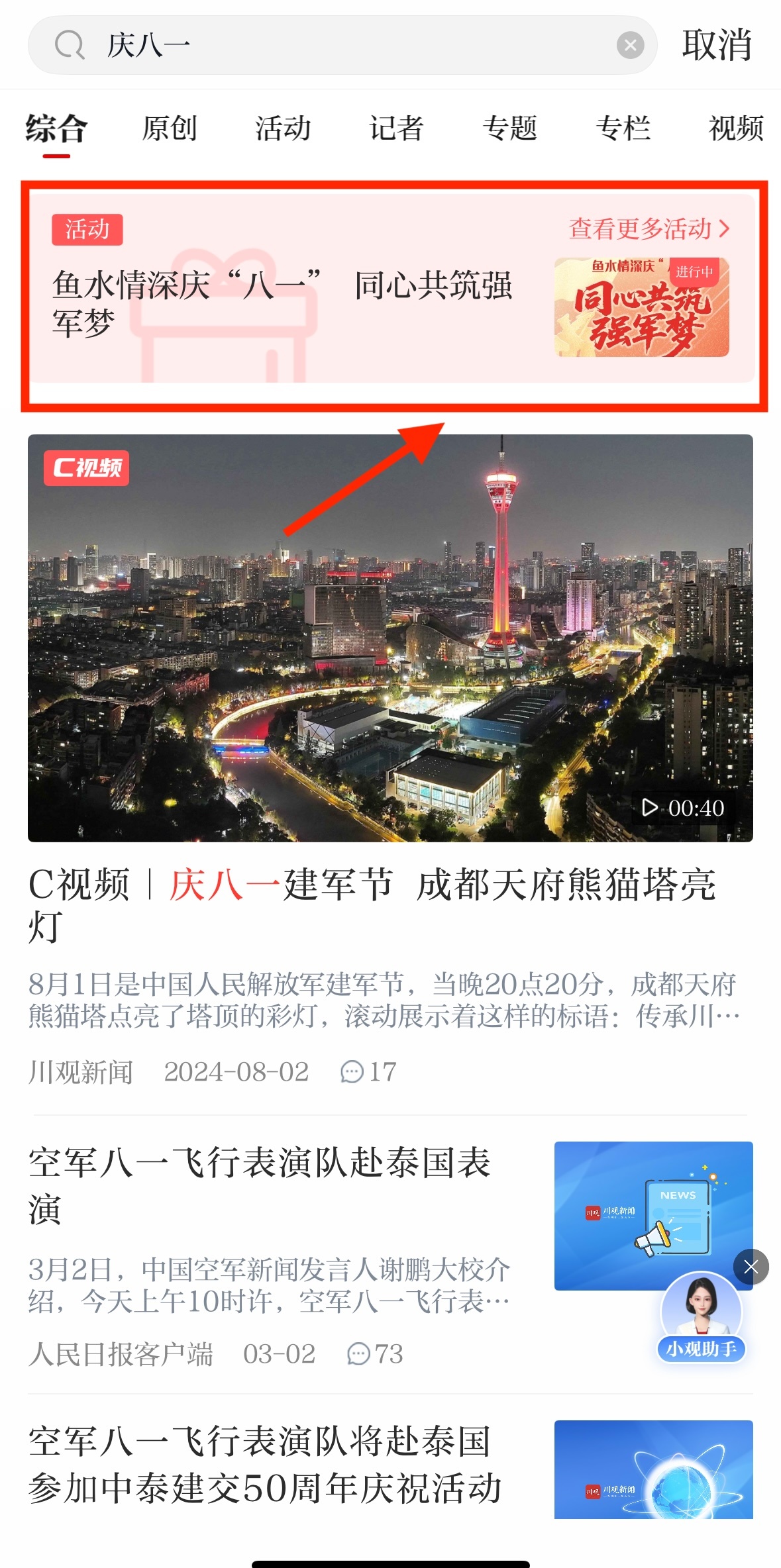Switch to the 视频 tab
This screenshot has width=781, height=1568.
[735, 128]
